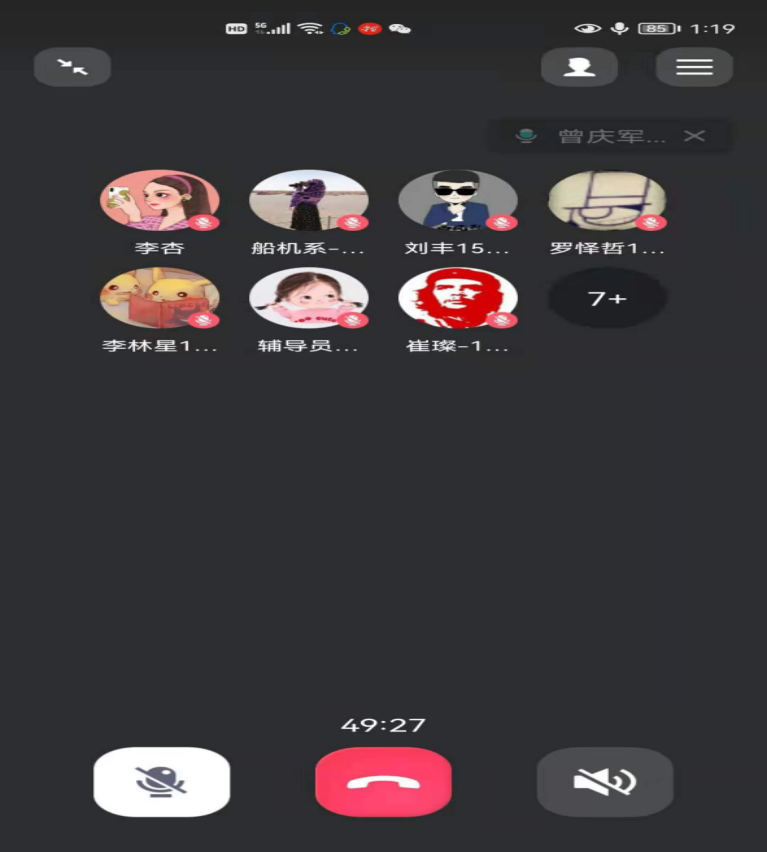The image size is (767, 852).
Task: Toggle the microphone mute button
Action: 162,782
